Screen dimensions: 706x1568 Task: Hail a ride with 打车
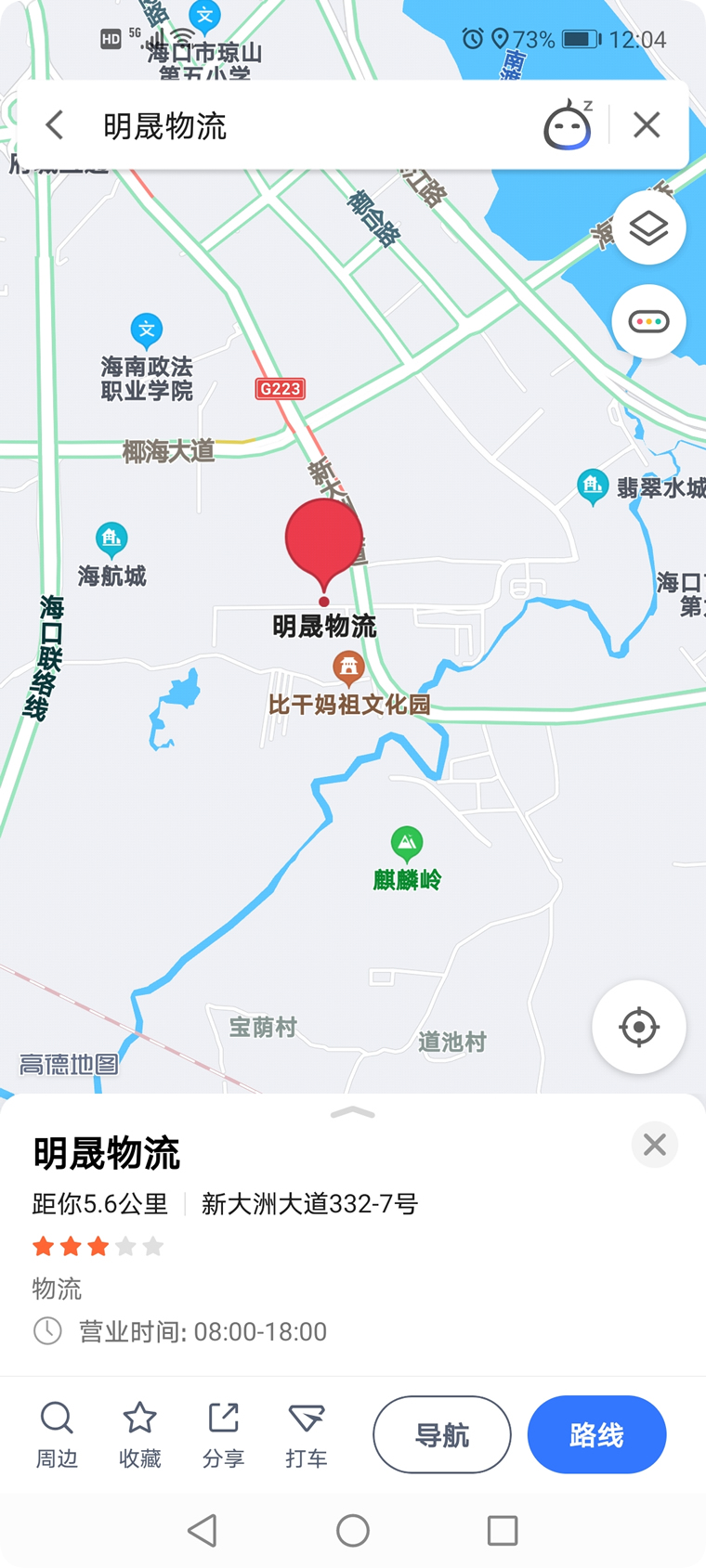click(307, 1434)
